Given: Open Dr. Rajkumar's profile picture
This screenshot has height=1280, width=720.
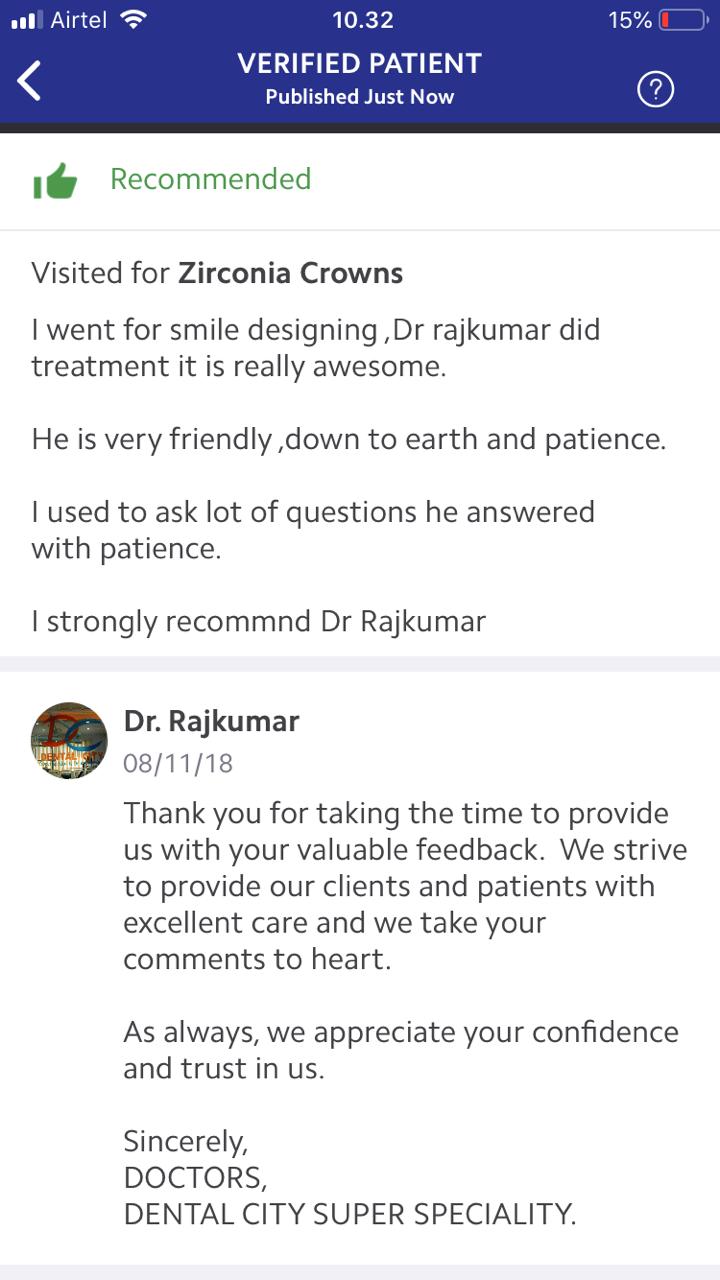Looking at the screenshot, I should pyautogui.click(x=69, y=741).
